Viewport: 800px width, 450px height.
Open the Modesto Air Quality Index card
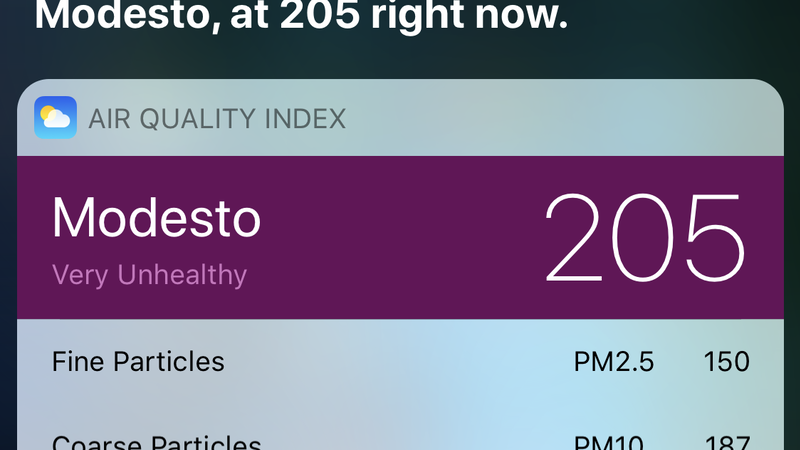399,238
